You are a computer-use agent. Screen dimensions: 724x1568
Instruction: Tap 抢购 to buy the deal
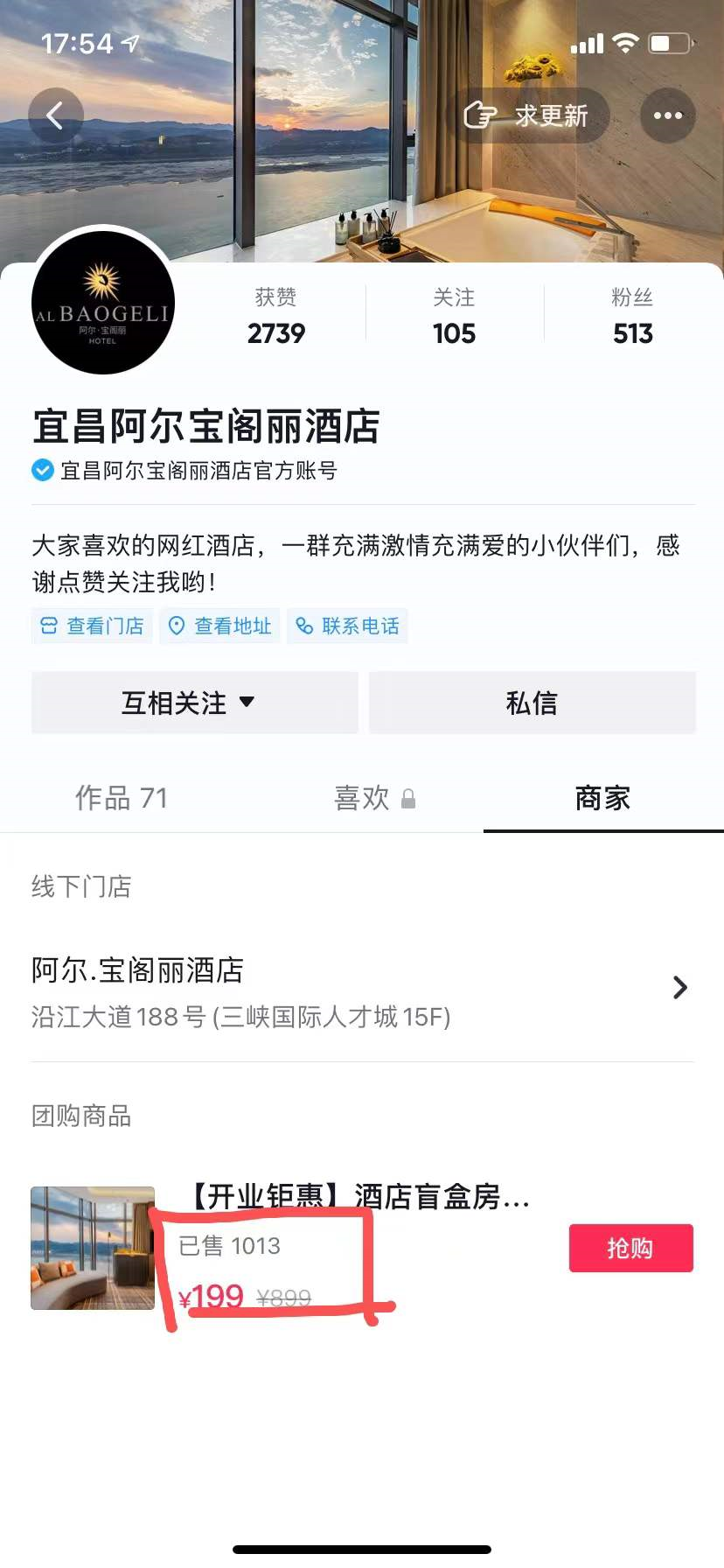tap(630, 1248)
